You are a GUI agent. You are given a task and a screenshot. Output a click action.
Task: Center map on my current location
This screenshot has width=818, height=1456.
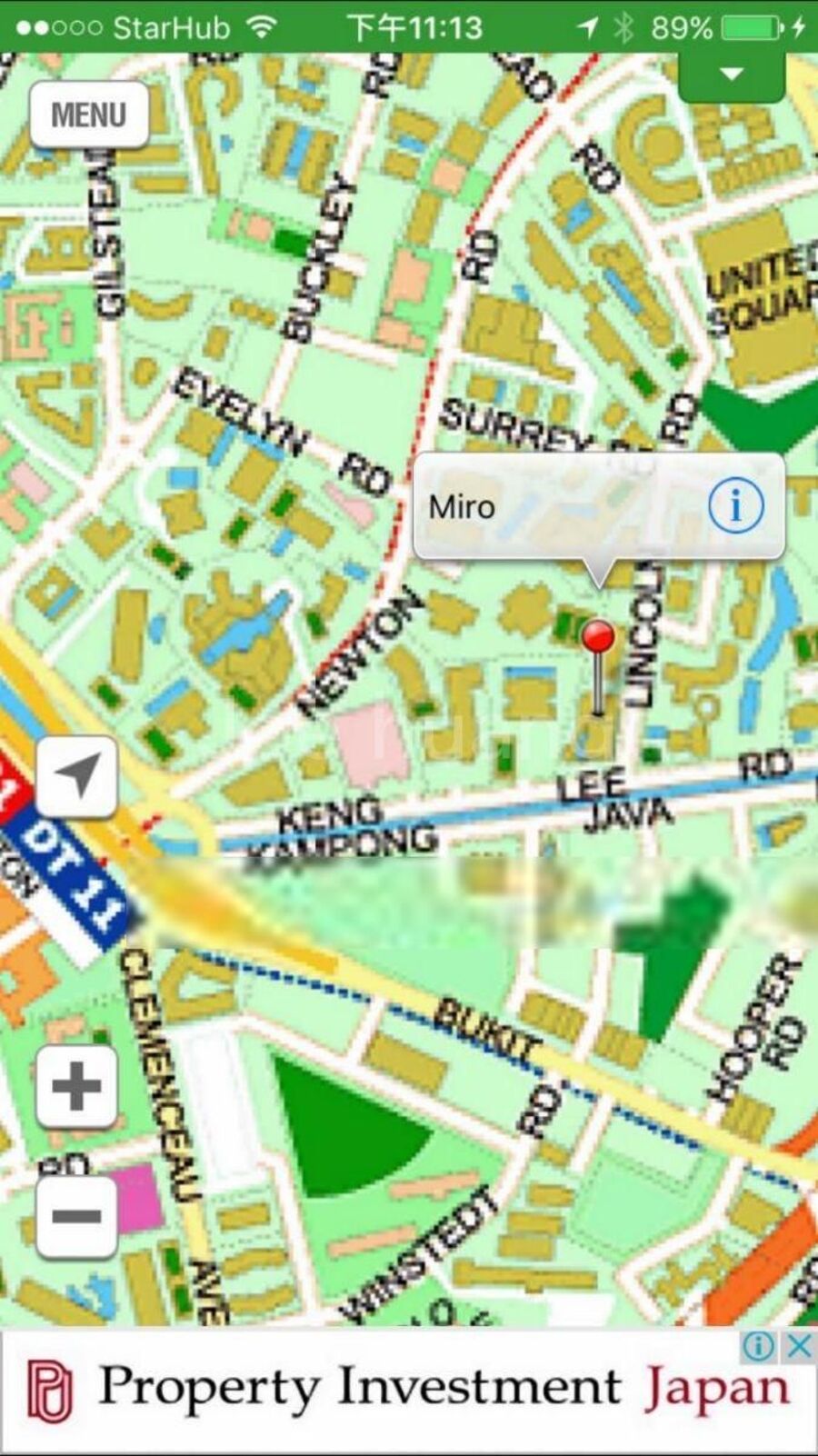click(x=77, y=776)
